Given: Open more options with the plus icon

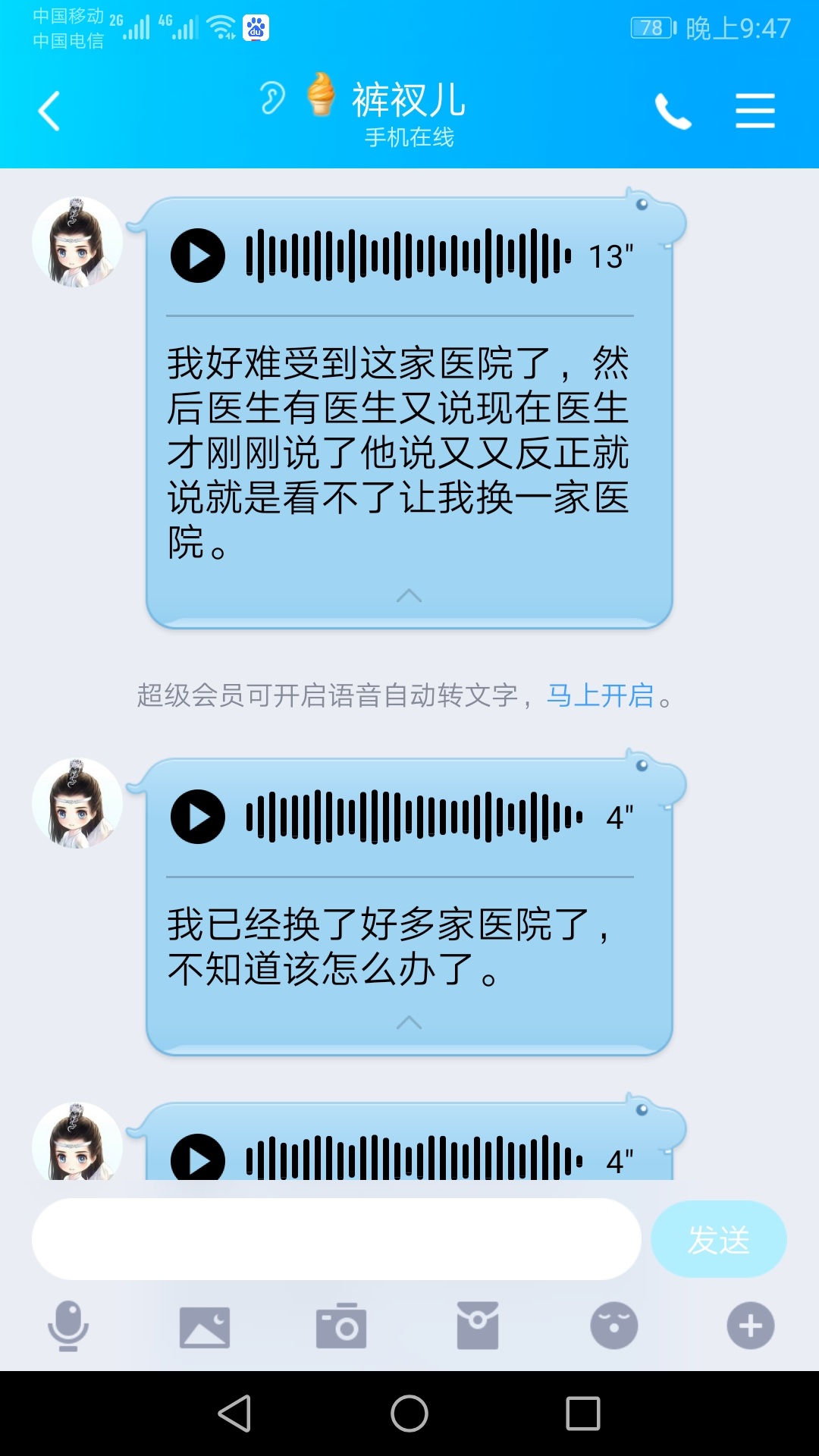Looking at the screenshot, I should pos(751,1326).
